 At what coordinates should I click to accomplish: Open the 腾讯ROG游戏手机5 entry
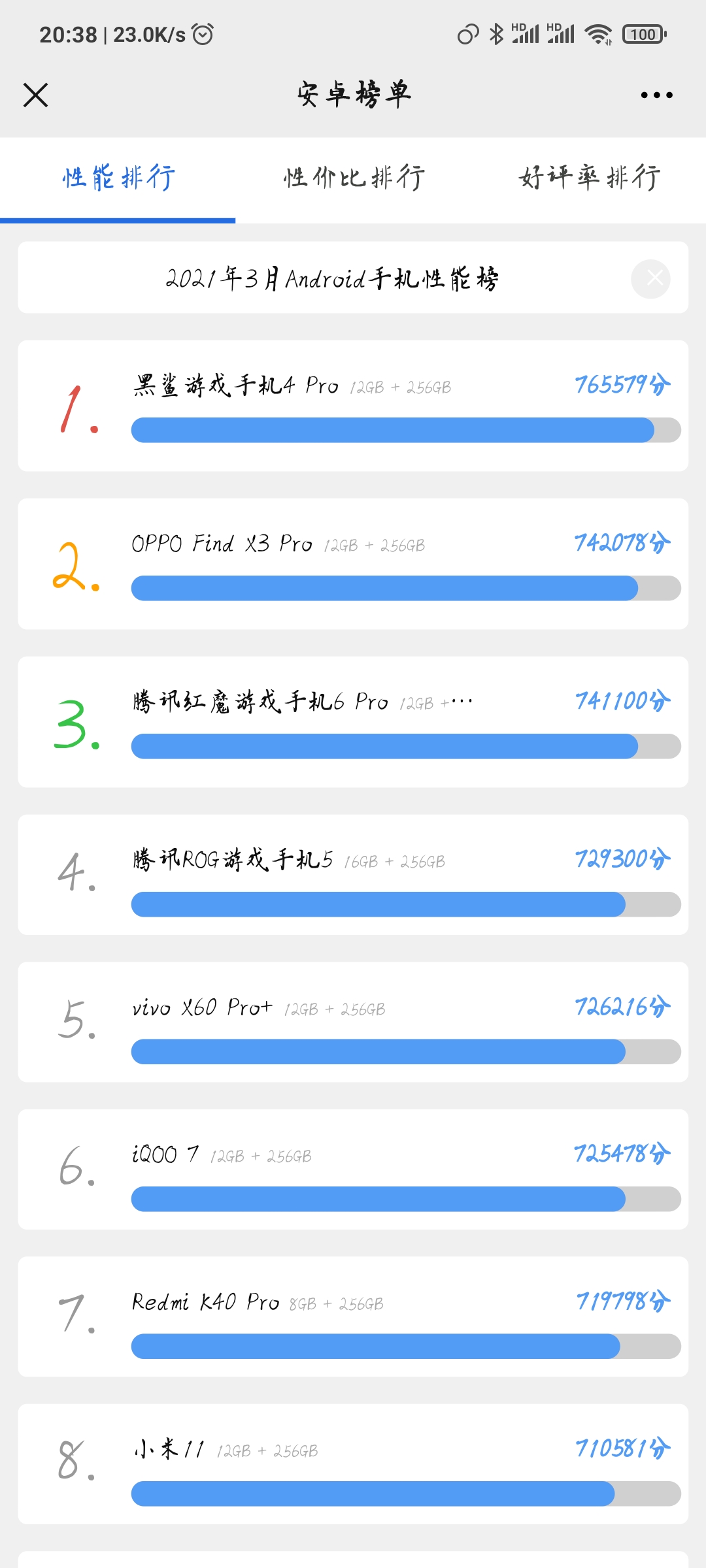coord(353,875)
